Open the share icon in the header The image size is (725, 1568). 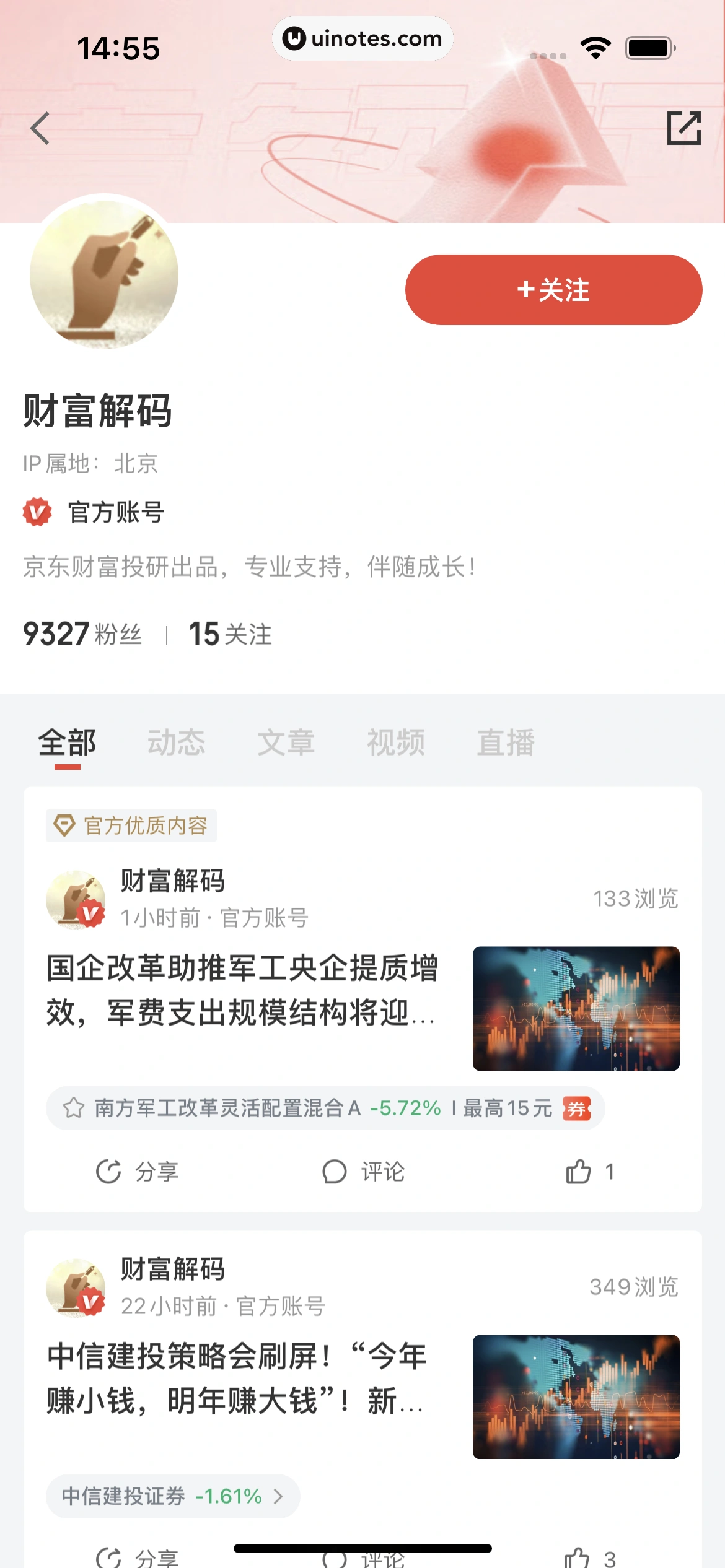[683, 128]
